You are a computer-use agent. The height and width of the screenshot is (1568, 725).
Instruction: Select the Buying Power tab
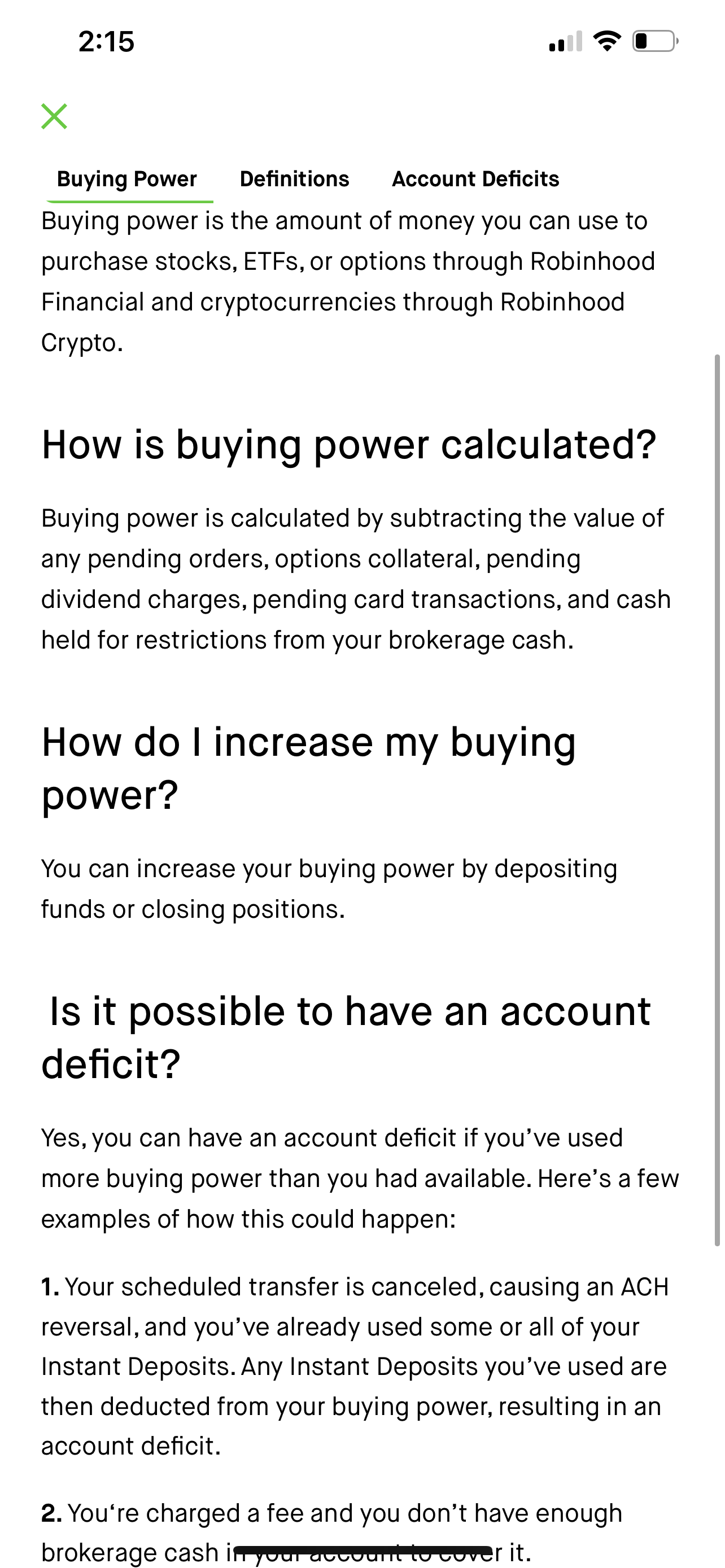(x=126, y=179)
